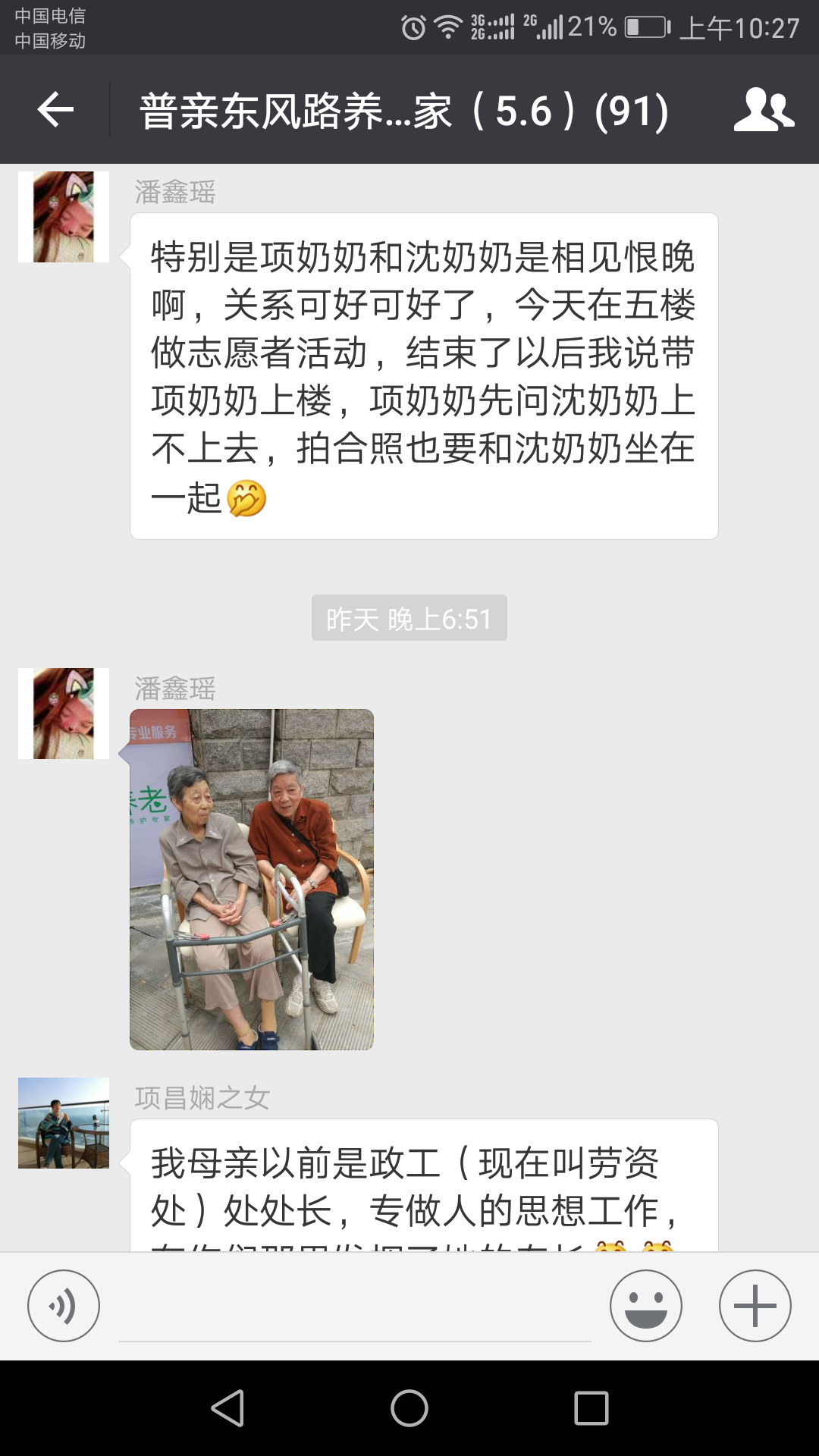Go back from the group chat

55,110
